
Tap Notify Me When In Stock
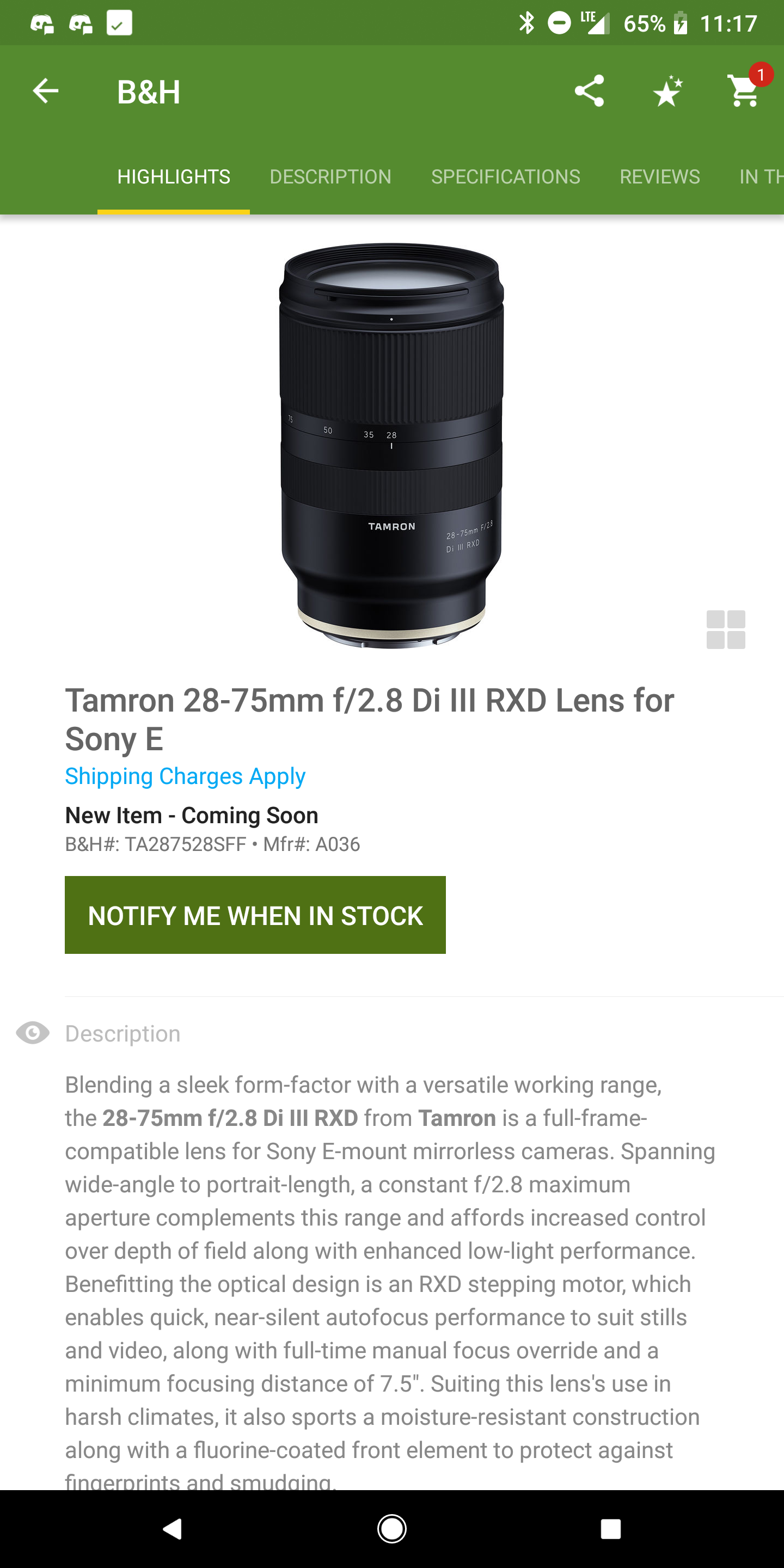[x=255, y=915]
